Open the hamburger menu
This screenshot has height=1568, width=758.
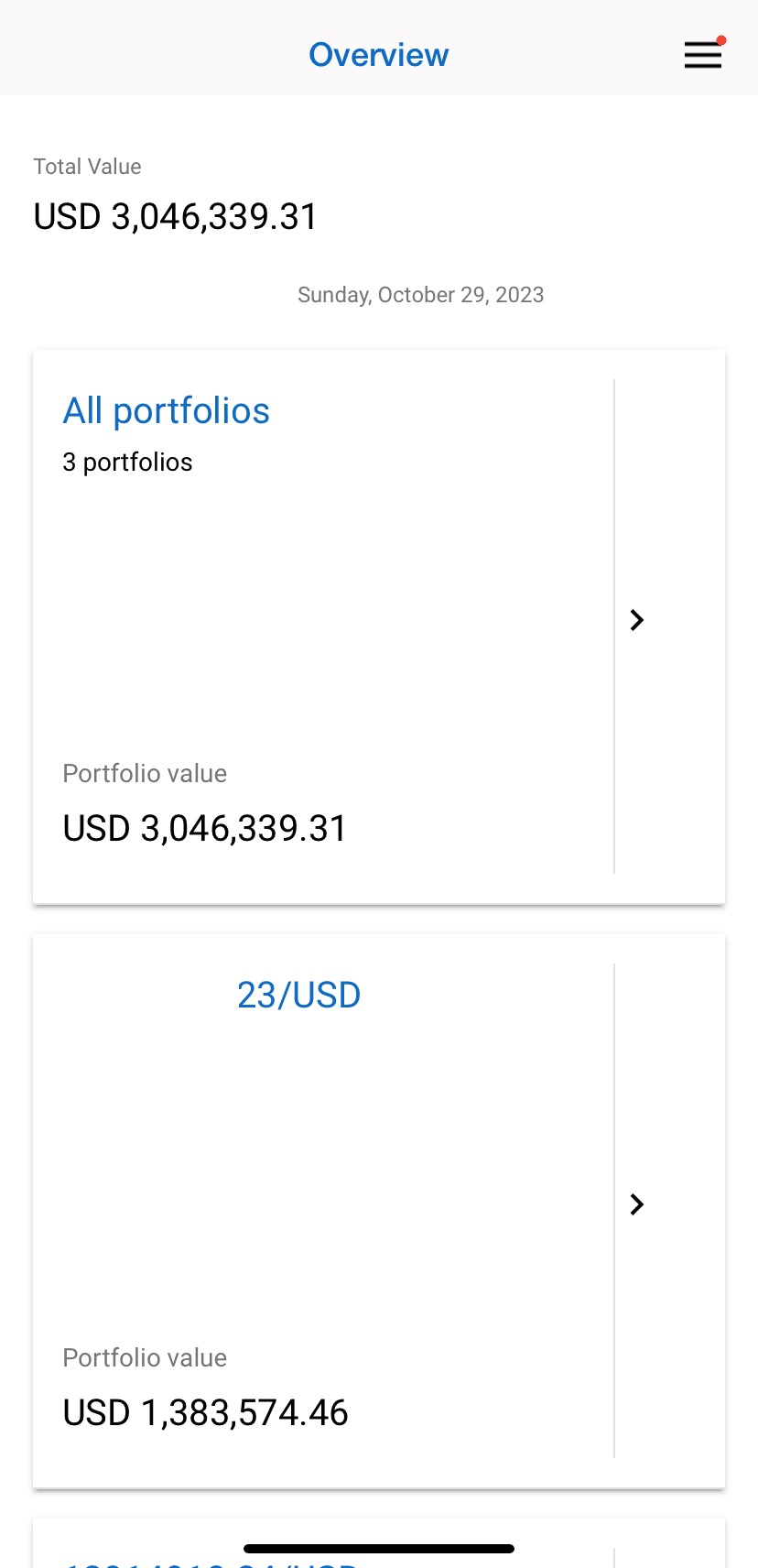[x=703, y=55]
